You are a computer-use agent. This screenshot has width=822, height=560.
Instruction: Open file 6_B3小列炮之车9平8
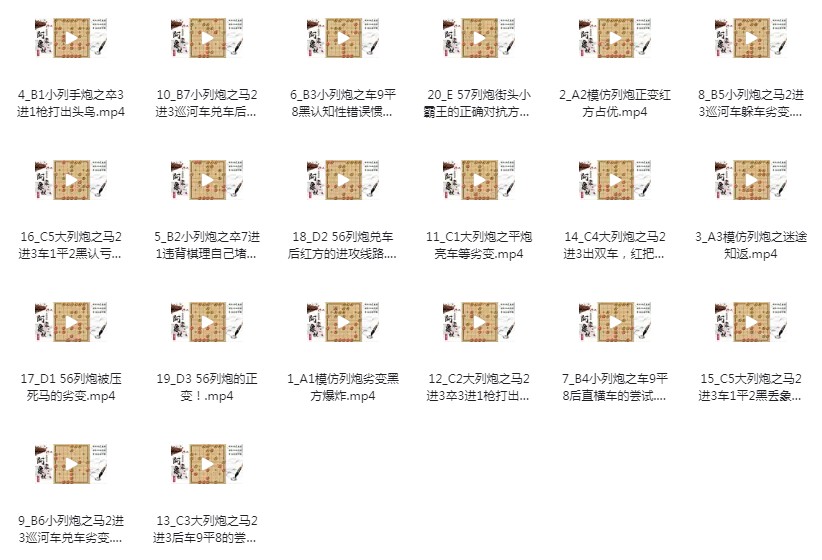(x=343, y=40)
